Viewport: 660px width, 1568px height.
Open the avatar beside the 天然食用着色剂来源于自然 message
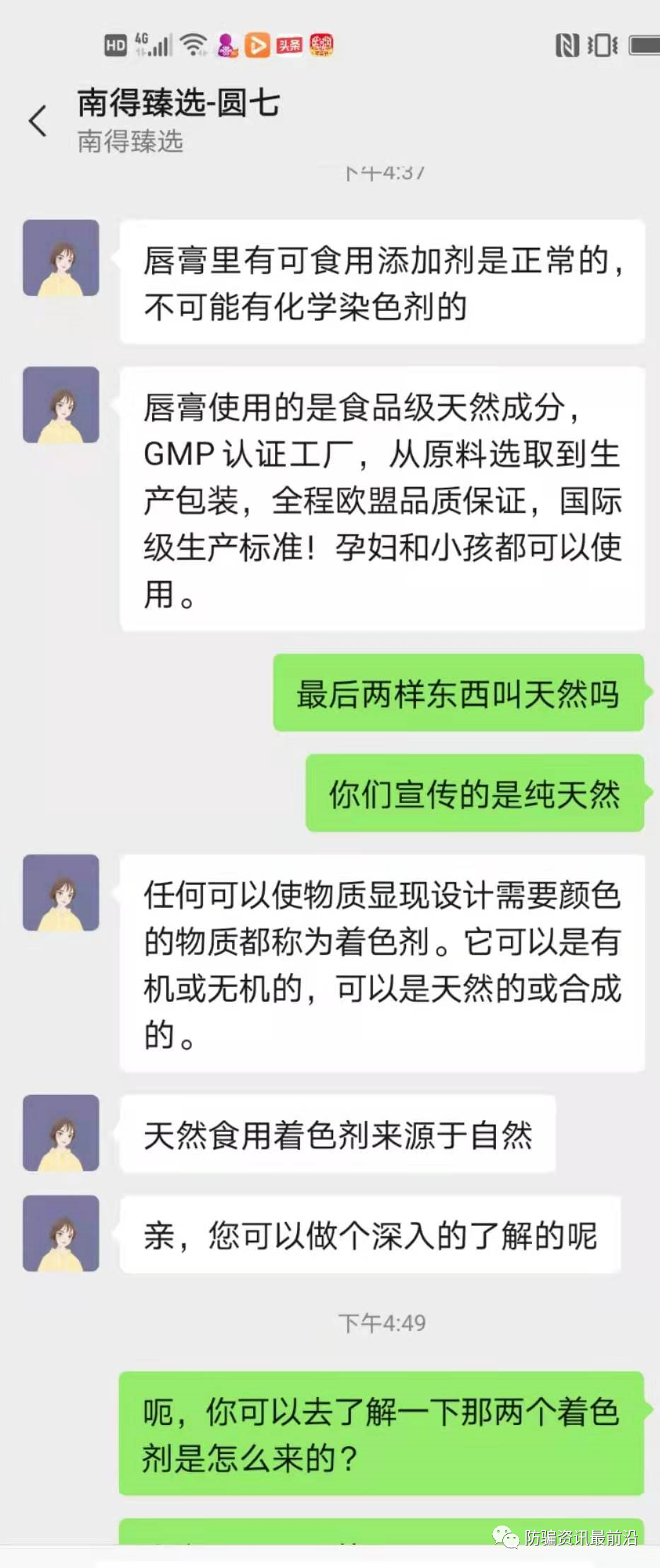[x=61, y=1133]
